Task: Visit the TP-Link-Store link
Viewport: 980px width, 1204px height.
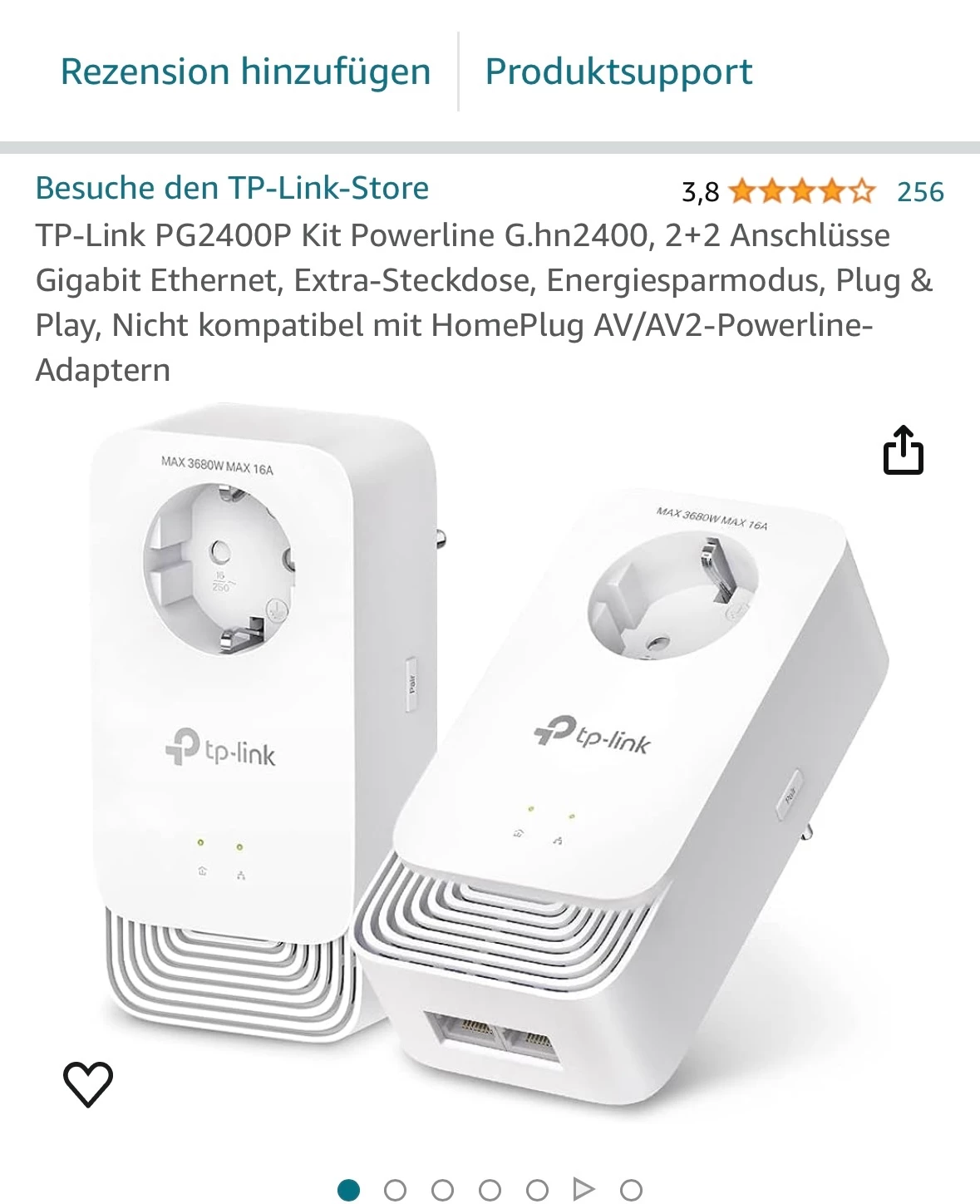Action: click(232, 188)
